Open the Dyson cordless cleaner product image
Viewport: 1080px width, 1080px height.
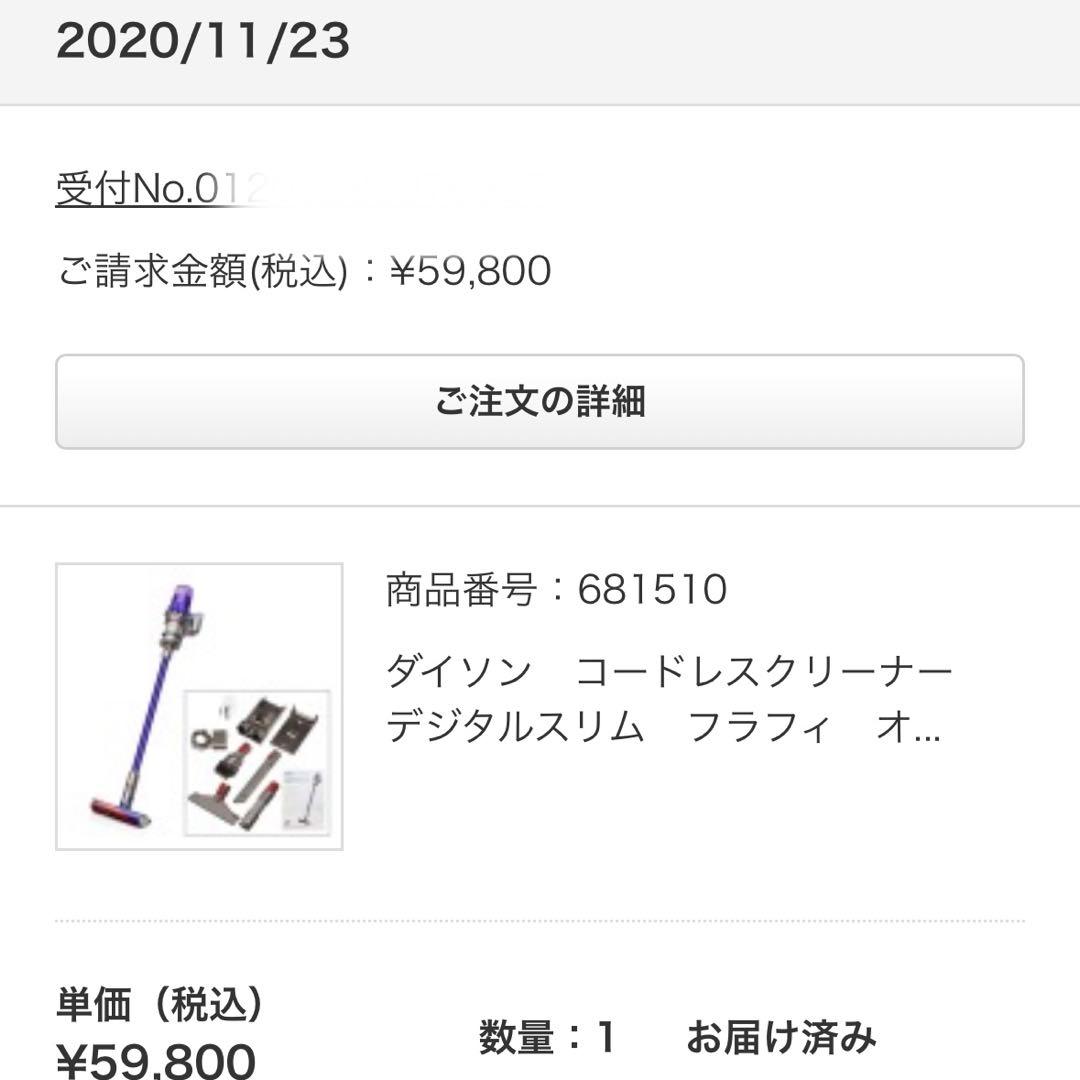pyautogui.click(x=199, y=707)
